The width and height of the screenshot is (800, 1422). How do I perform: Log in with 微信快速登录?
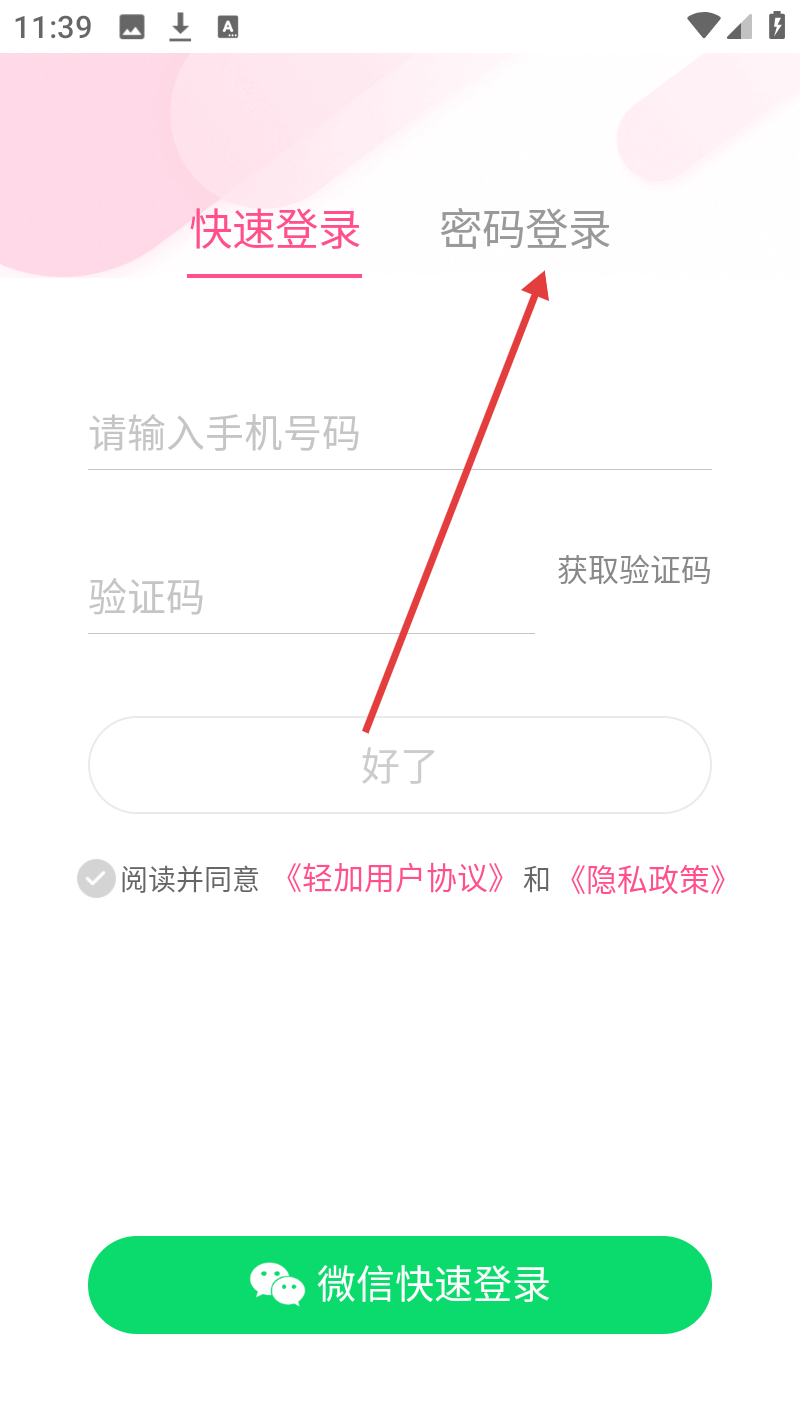399,1284
